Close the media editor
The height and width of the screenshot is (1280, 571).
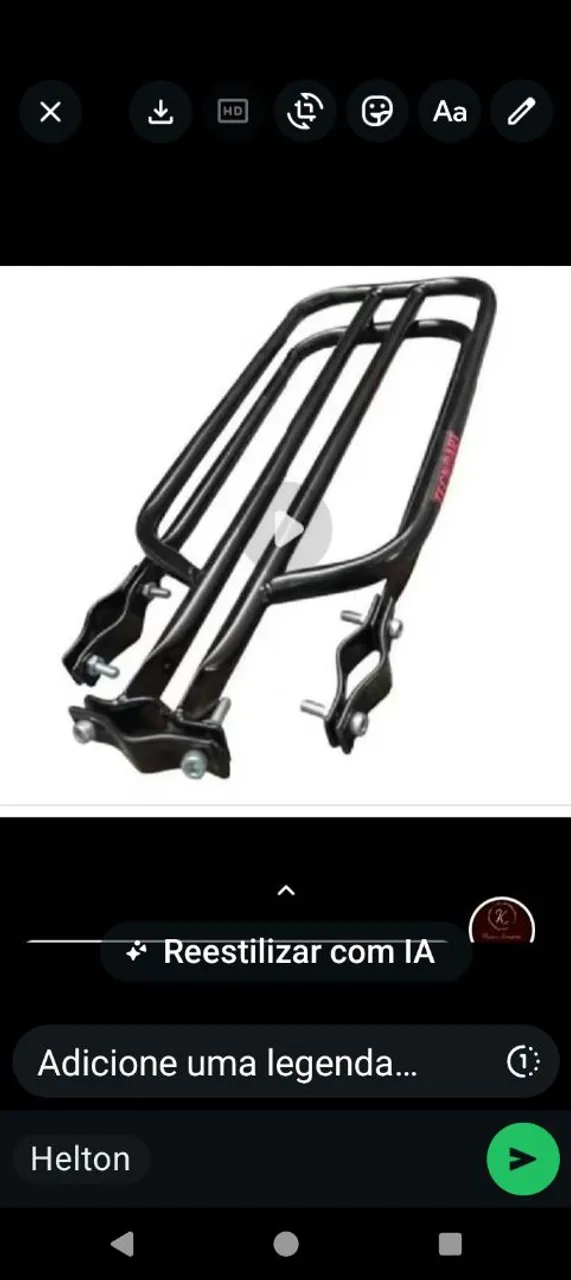click(50, 111)
